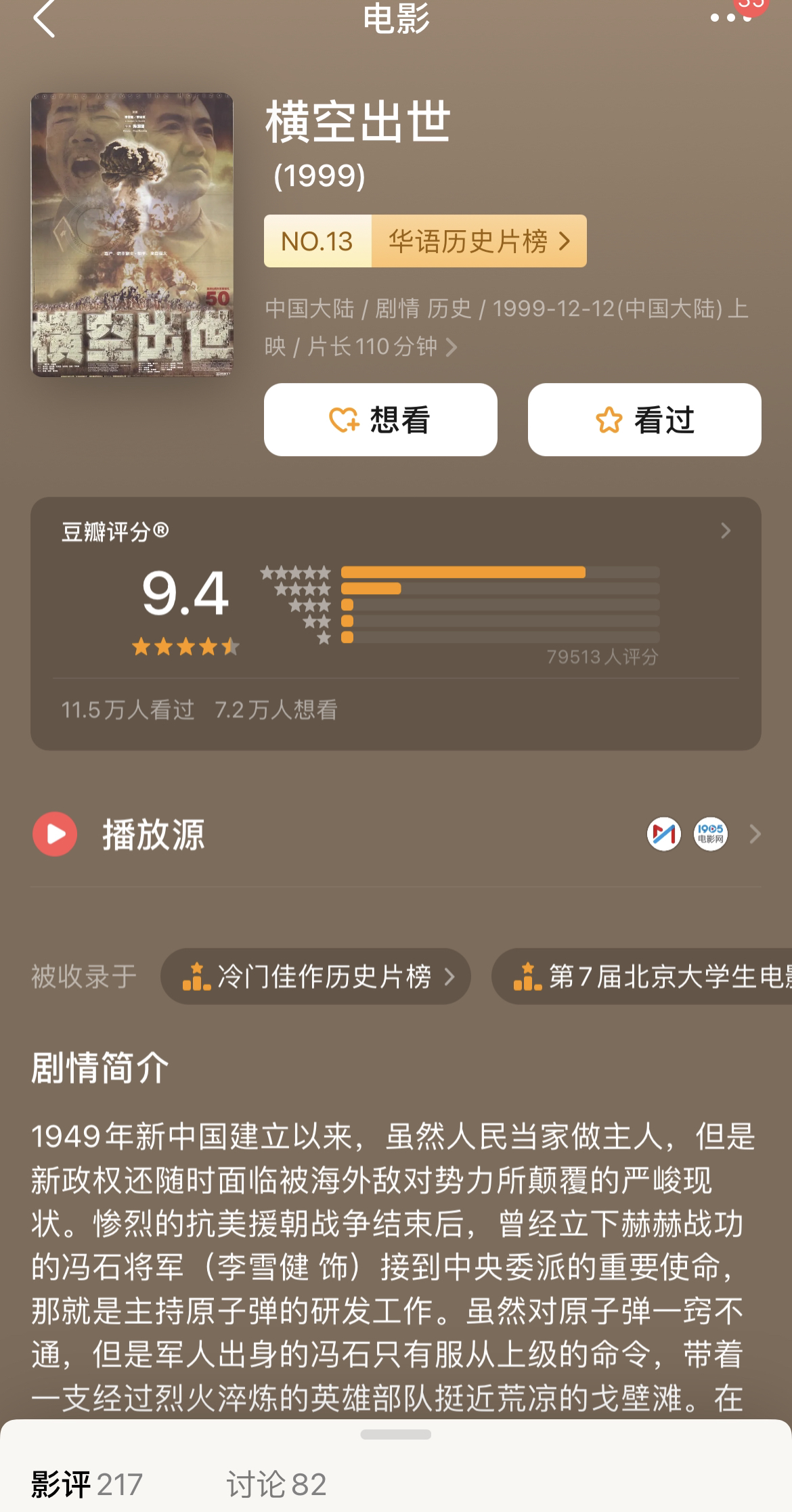
Task: Open the 播放源 playback sources row
Action: 395,834
